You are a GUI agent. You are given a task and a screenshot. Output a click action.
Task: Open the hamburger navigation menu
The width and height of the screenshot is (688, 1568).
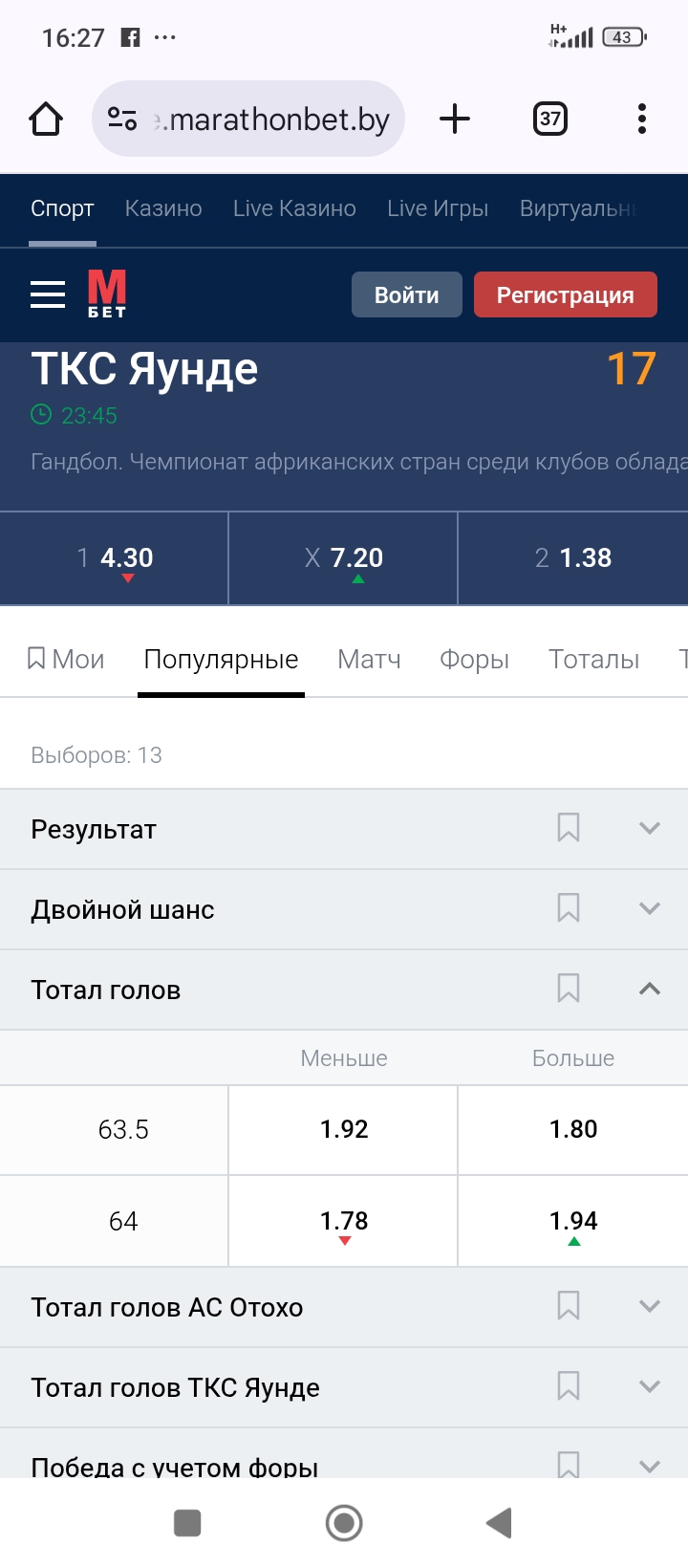pos(47,294)
